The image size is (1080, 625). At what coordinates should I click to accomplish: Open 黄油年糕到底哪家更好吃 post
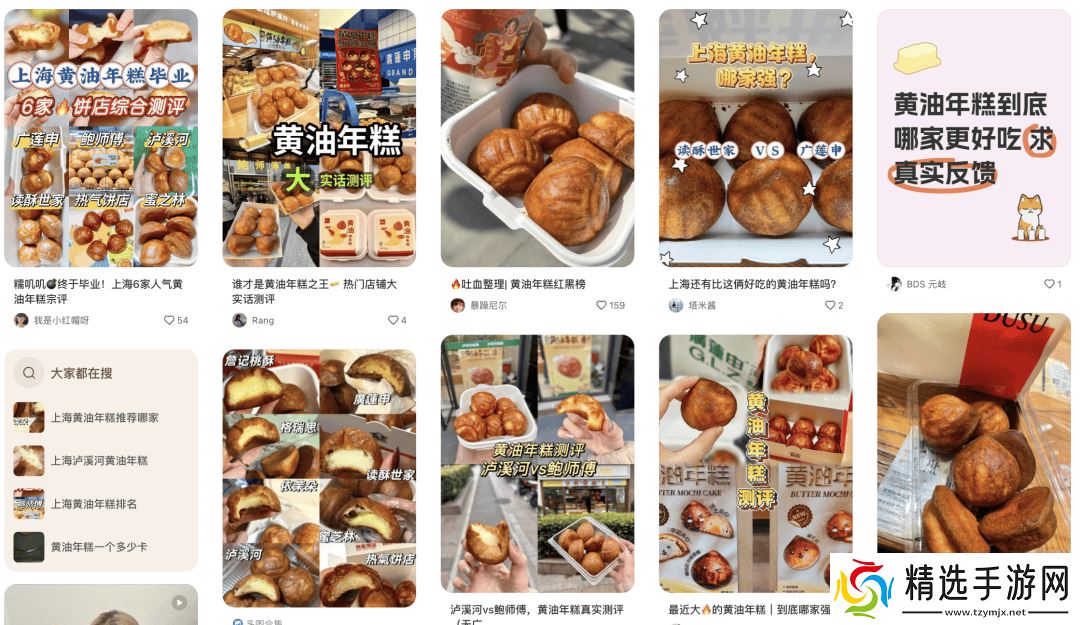click(973, 138)
